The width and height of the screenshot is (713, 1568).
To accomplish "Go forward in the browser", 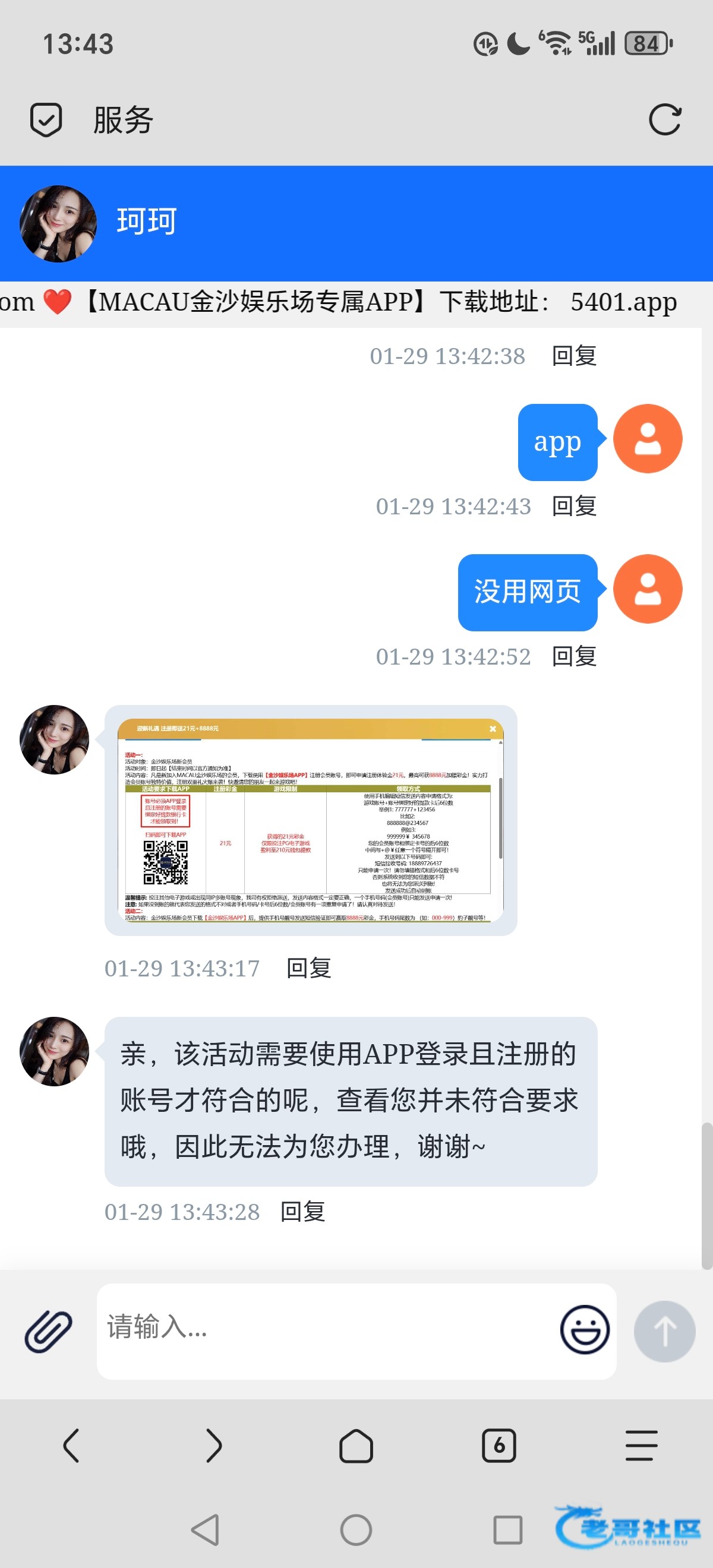I will (214, 1445).
